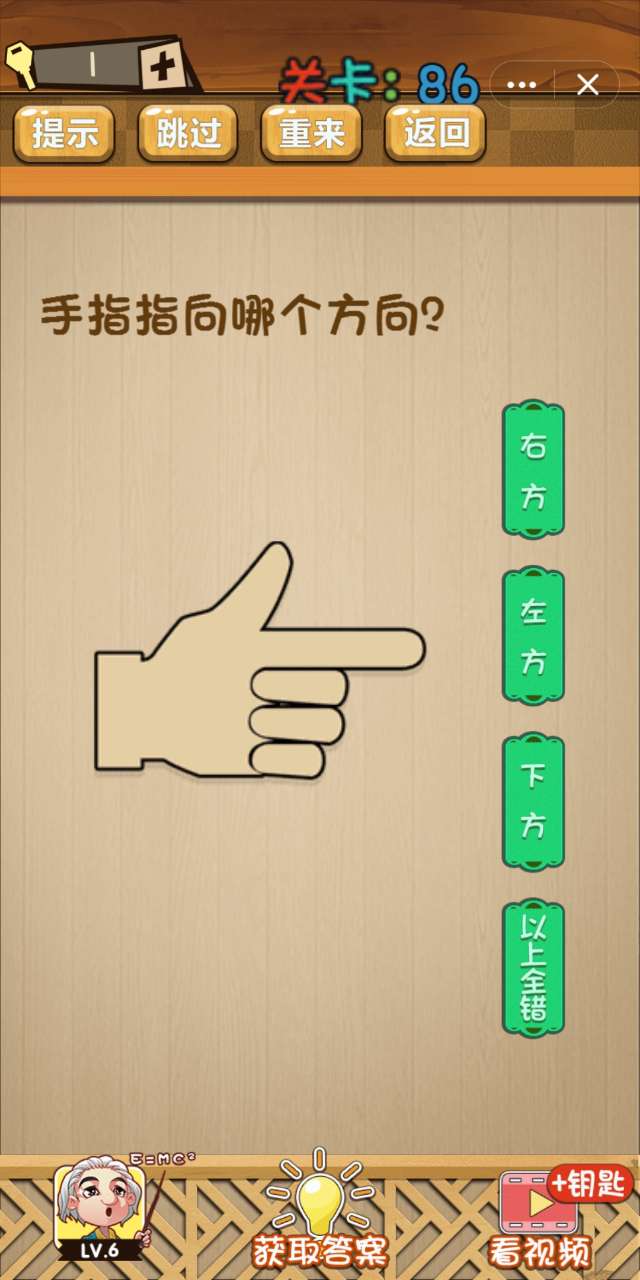Pick the 以上全错 answer

pos(533,968)
